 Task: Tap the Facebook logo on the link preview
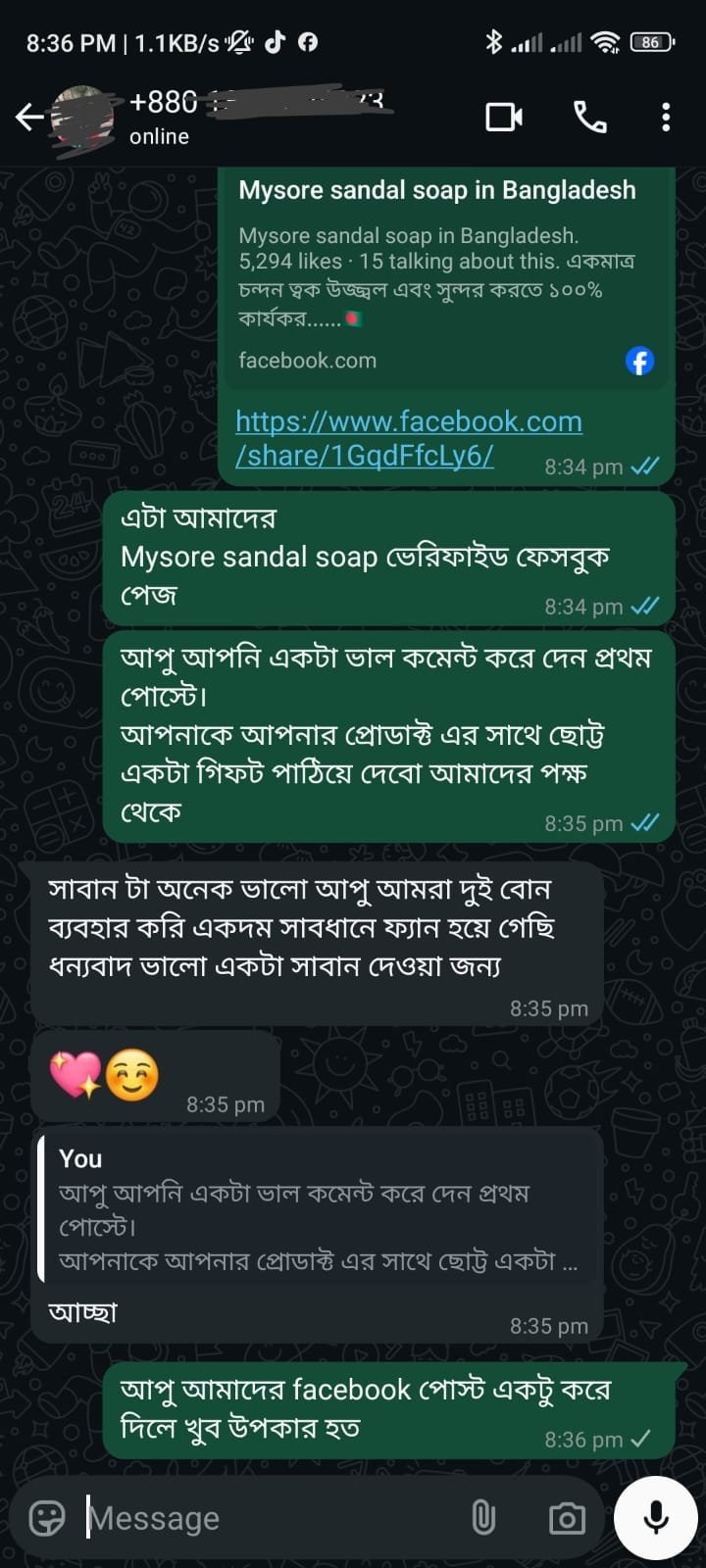tap(640, 361)
